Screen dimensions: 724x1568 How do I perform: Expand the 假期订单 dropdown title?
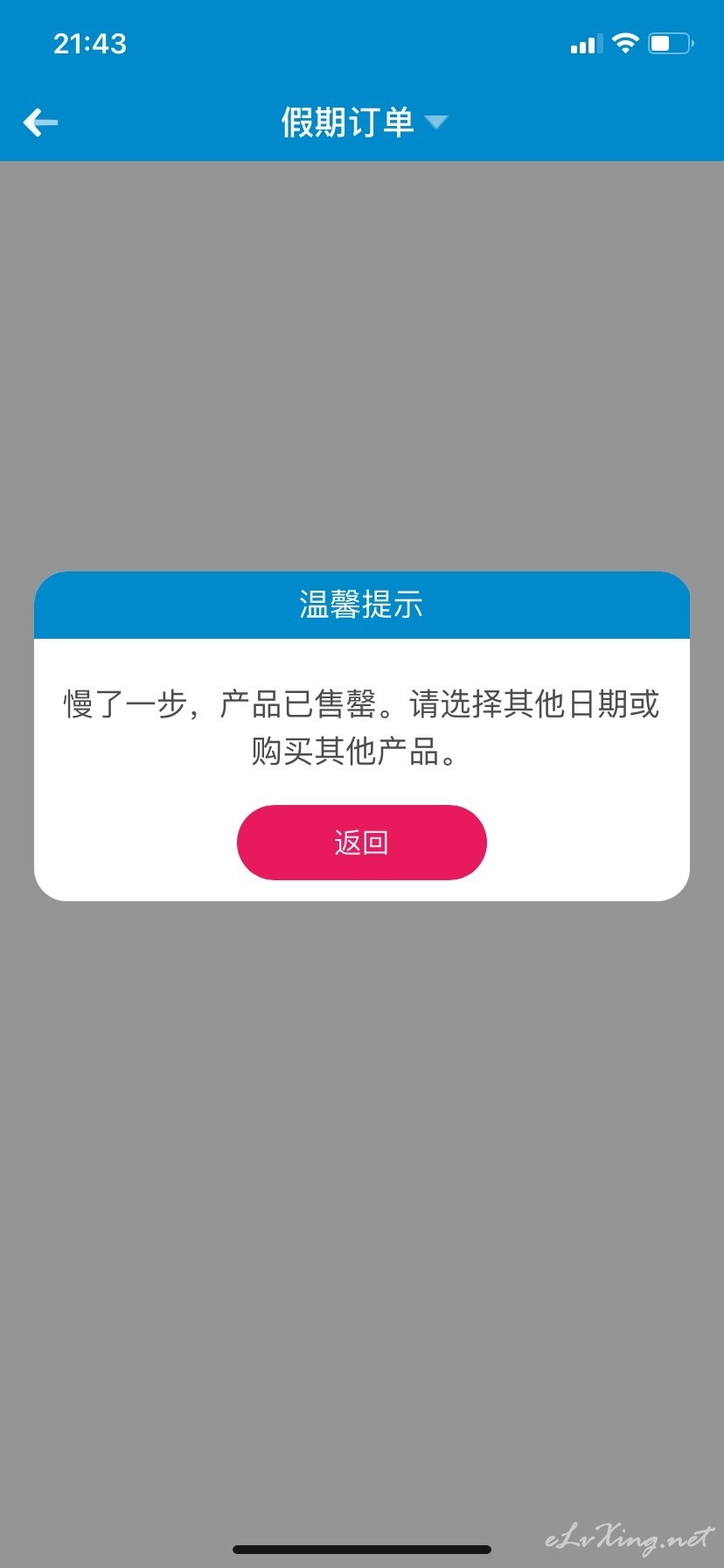[364, 122]
